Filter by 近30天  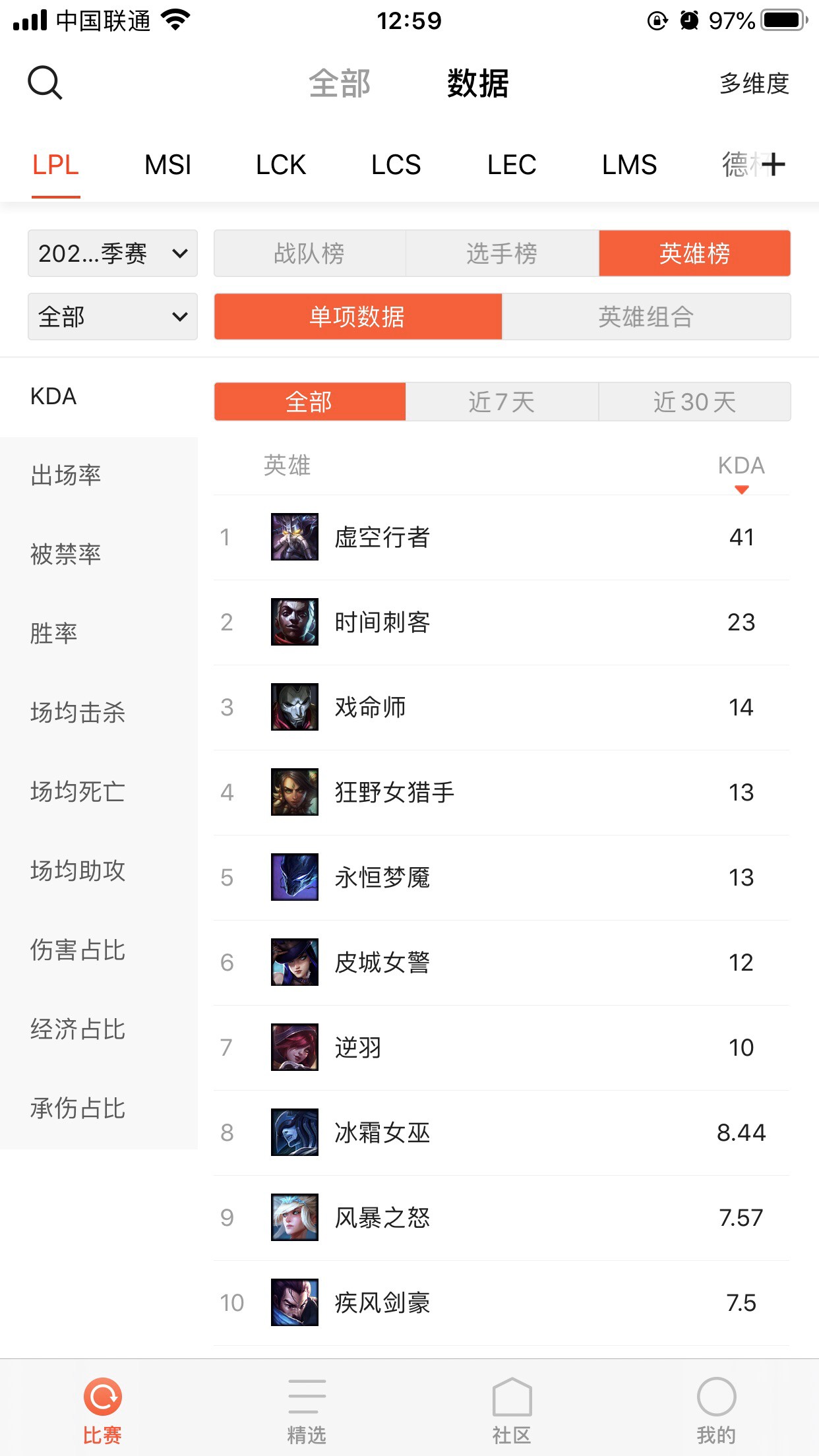coord(694,402)
